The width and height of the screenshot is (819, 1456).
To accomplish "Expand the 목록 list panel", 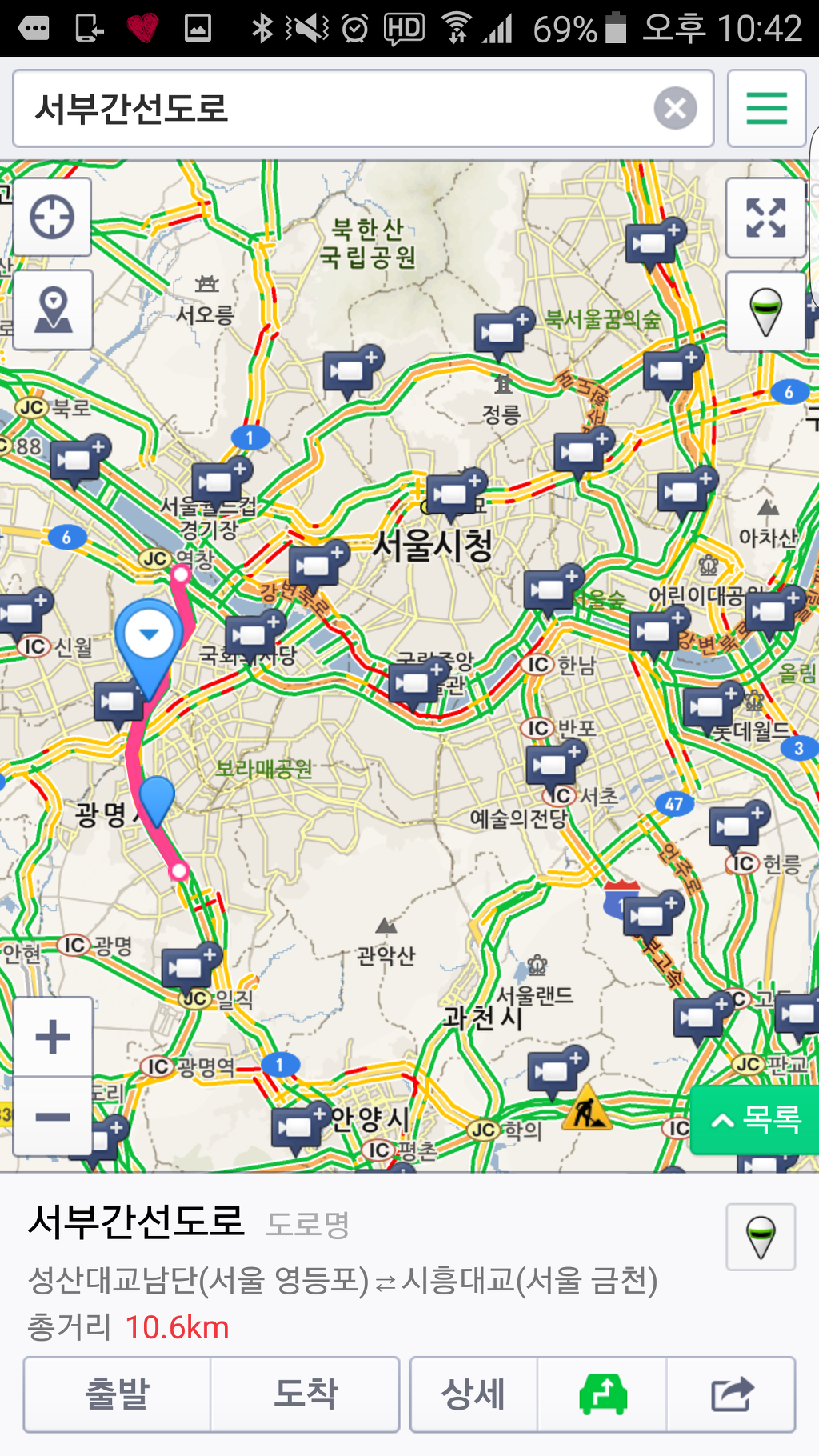I will tap(756, 1119).
